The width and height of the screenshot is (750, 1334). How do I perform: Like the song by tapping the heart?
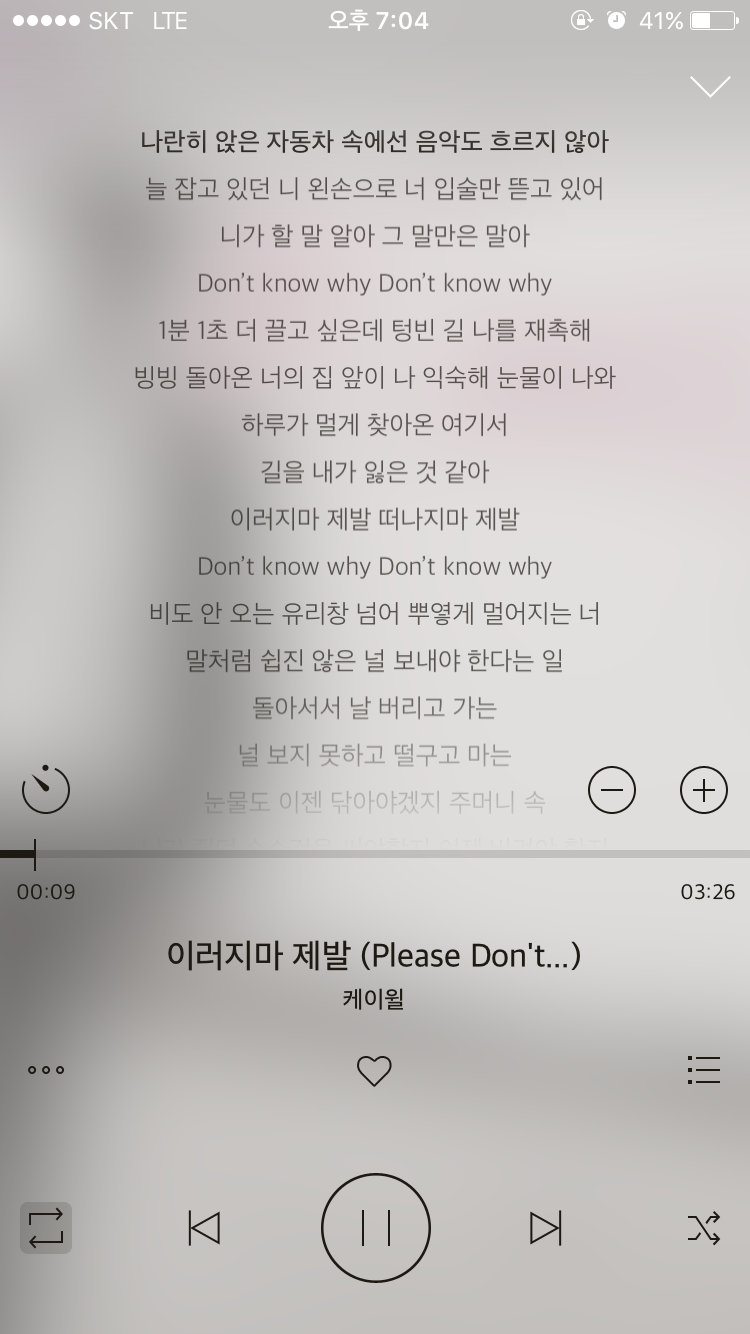[x=375, y=1070]
